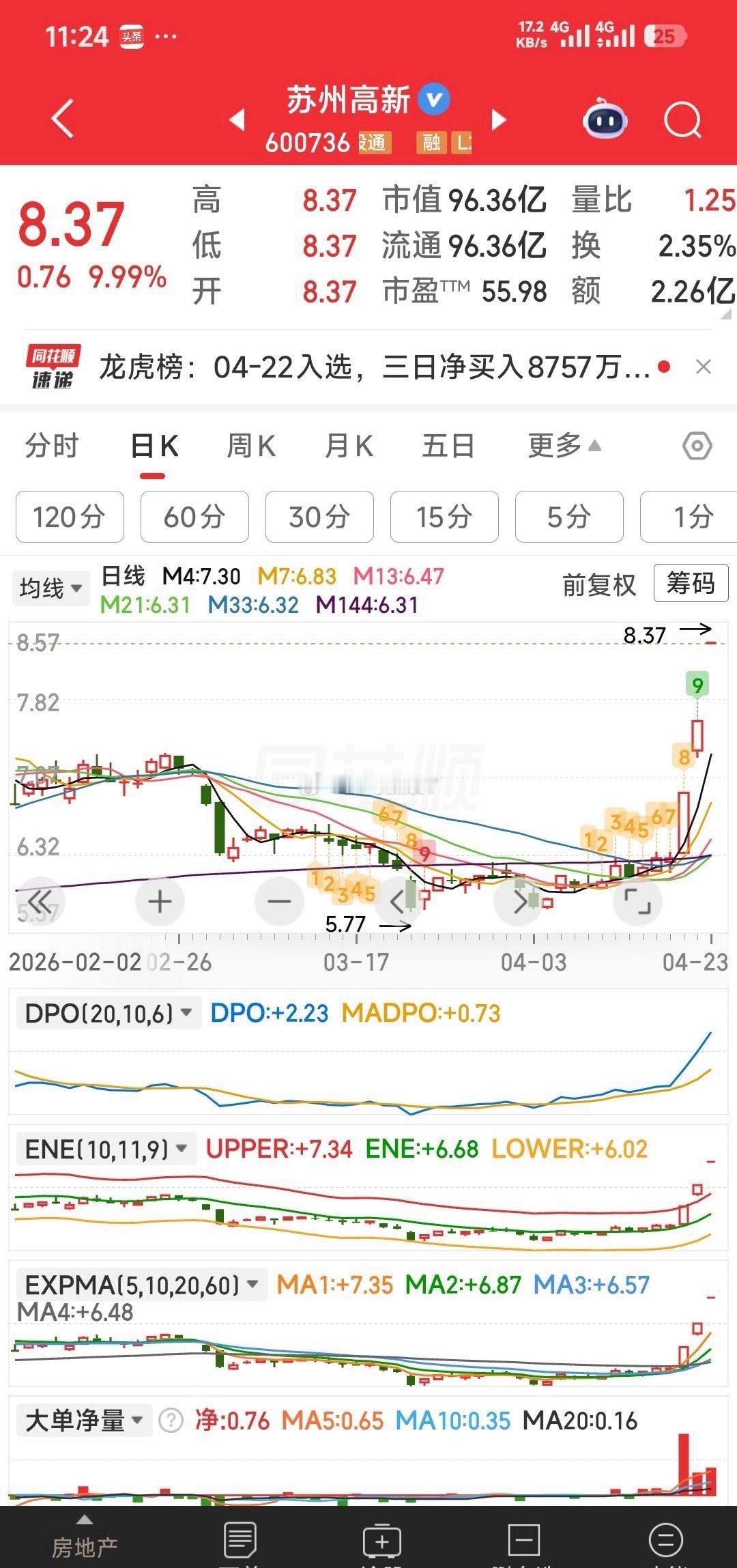Expand the 更多 chart period menu
This screenshot has height=1568, width=737.
564,446
